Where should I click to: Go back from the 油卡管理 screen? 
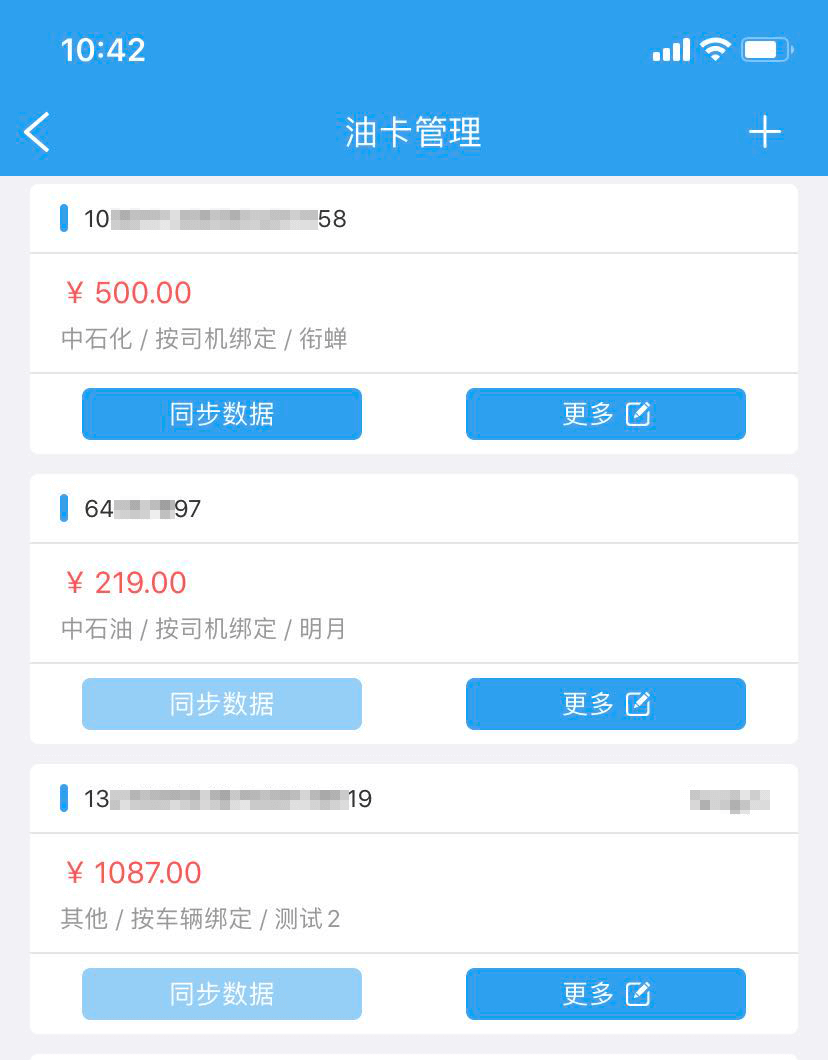tap(37, 132)
